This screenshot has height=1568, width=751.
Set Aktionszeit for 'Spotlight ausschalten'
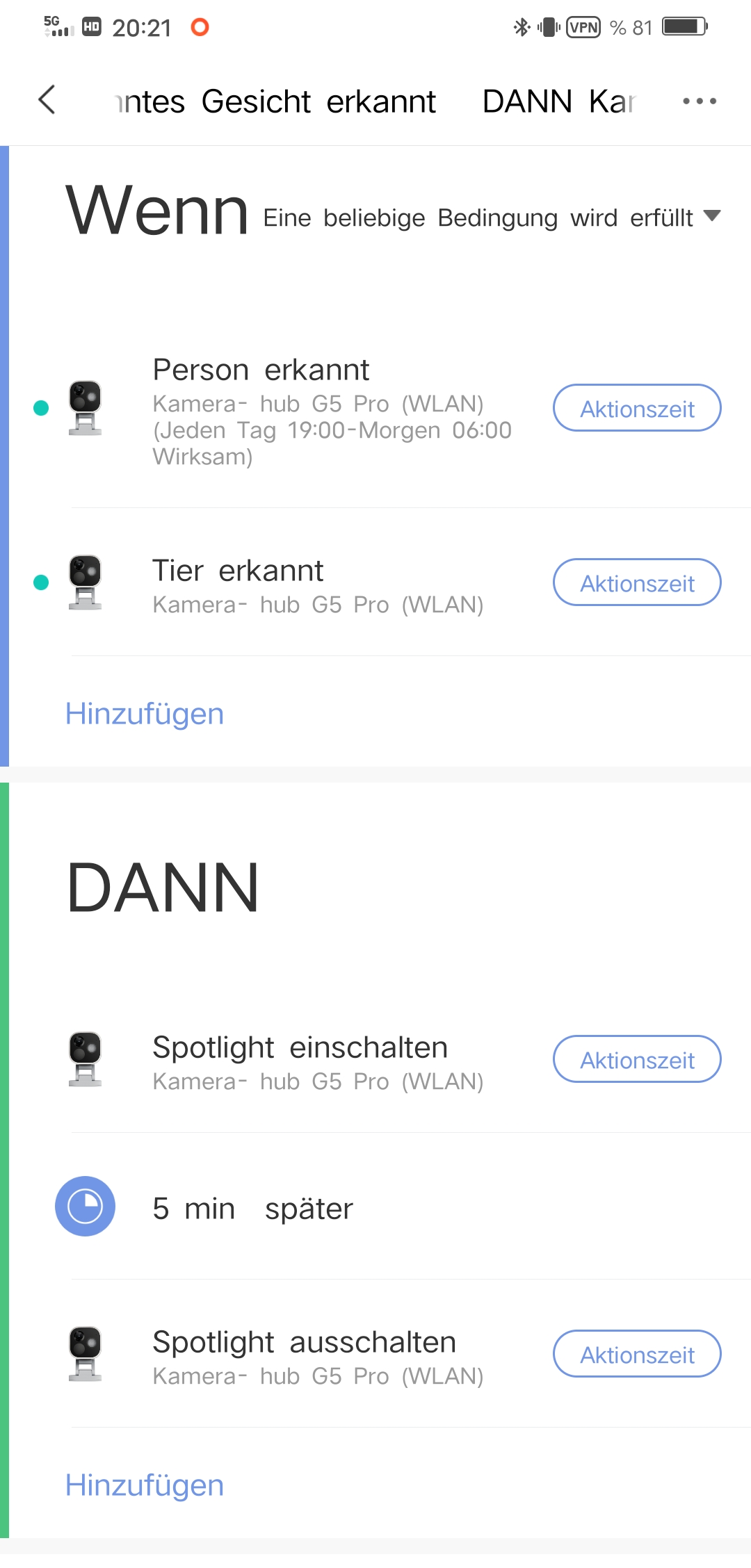pyautogui.click(x=637, y=1354)
